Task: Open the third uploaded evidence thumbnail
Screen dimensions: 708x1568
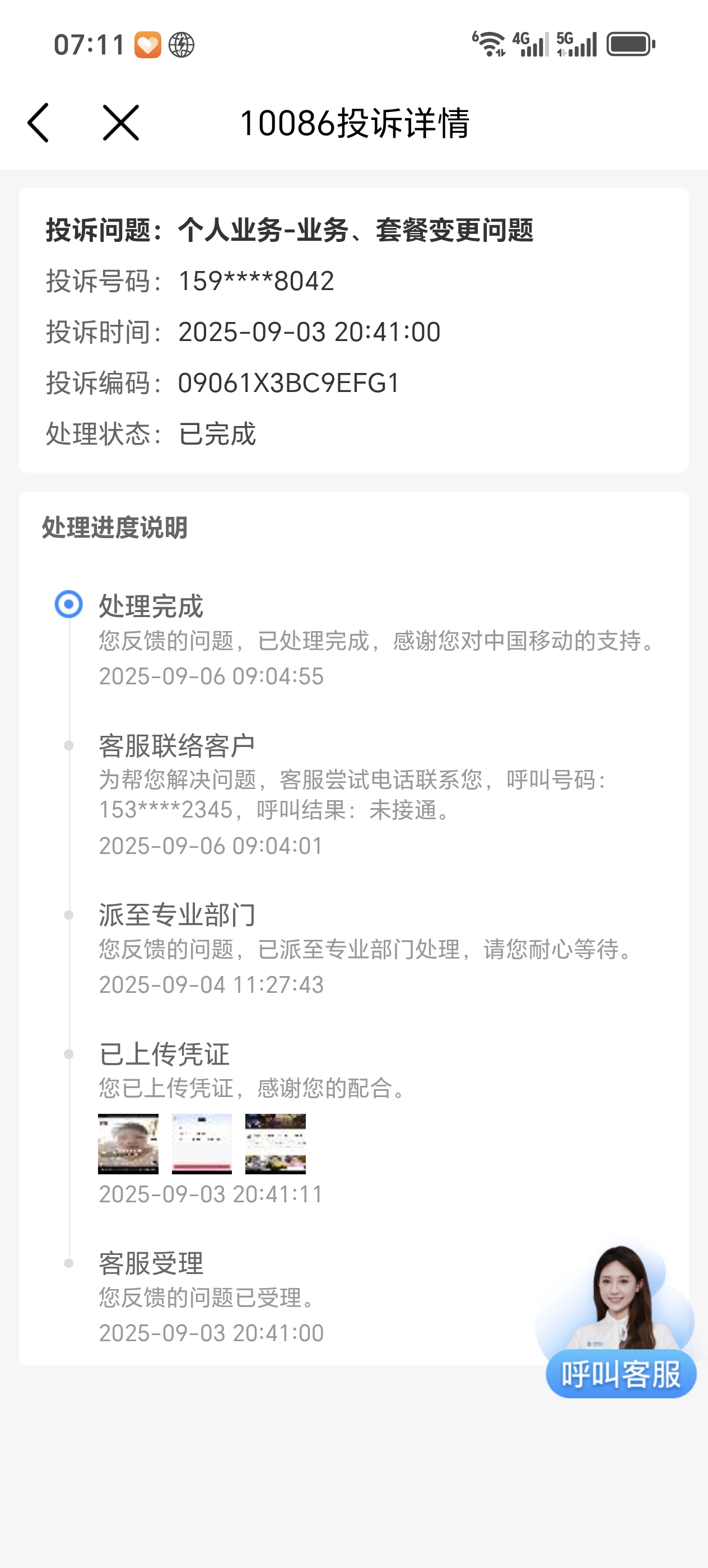Action: pos(275,1144)
